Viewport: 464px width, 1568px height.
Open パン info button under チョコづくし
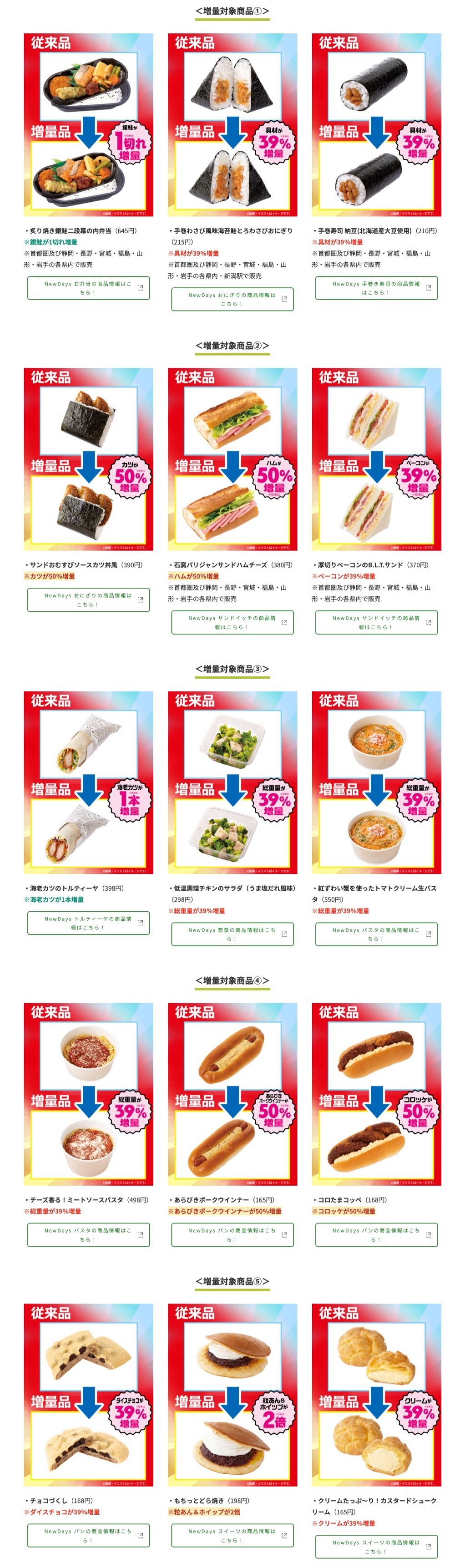tap(88, 1535)
